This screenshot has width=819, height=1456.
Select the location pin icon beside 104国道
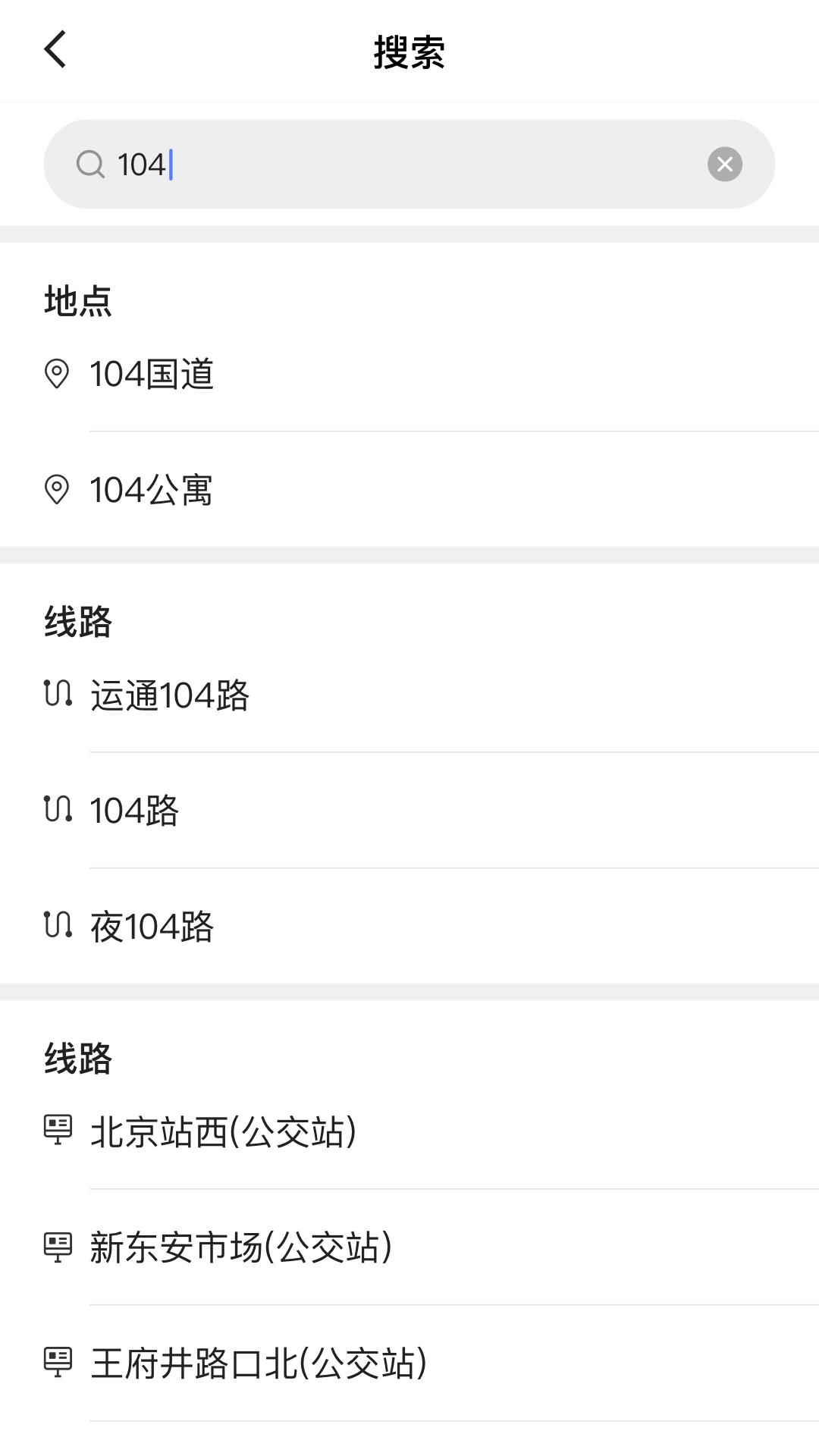coord(58,373)
